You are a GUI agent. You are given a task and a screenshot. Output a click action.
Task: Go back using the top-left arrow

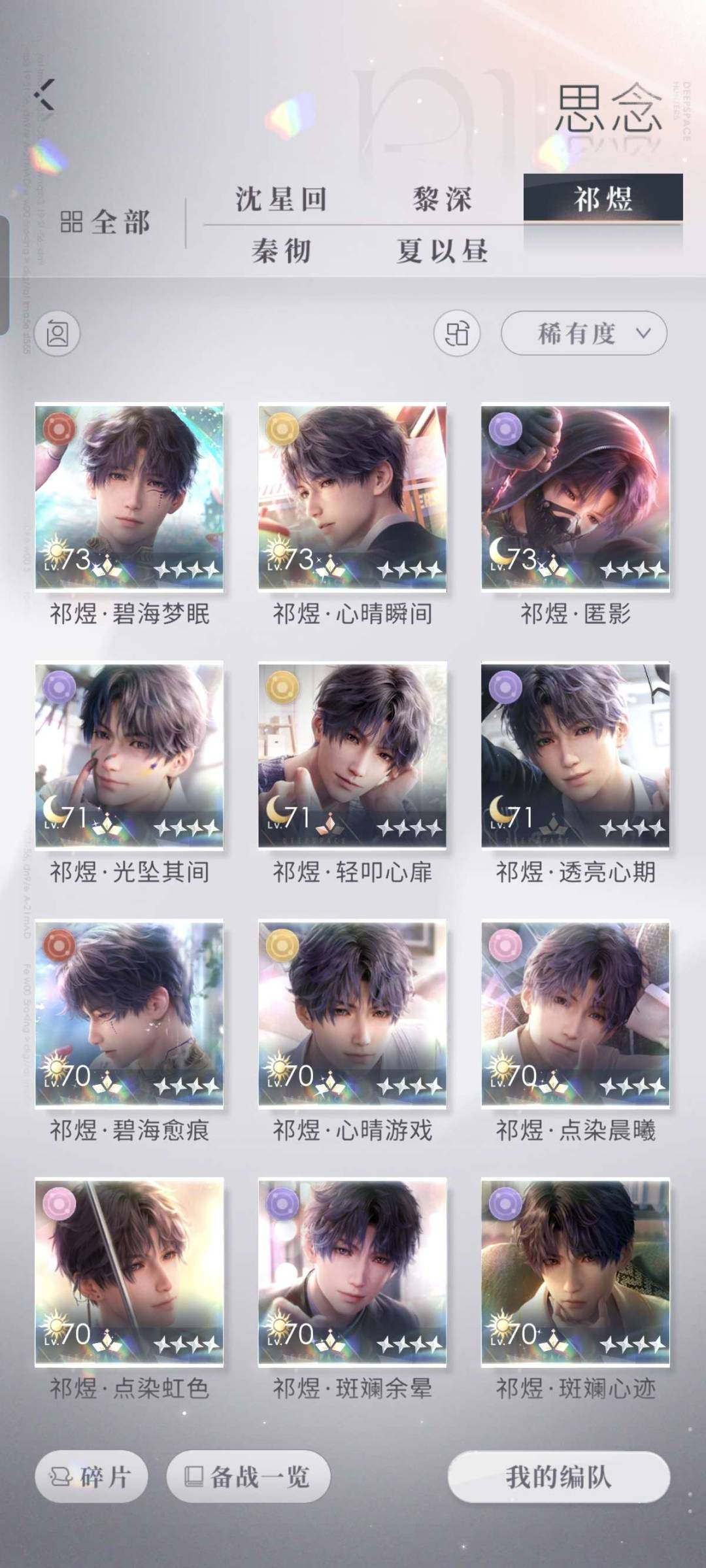[44, 95]
